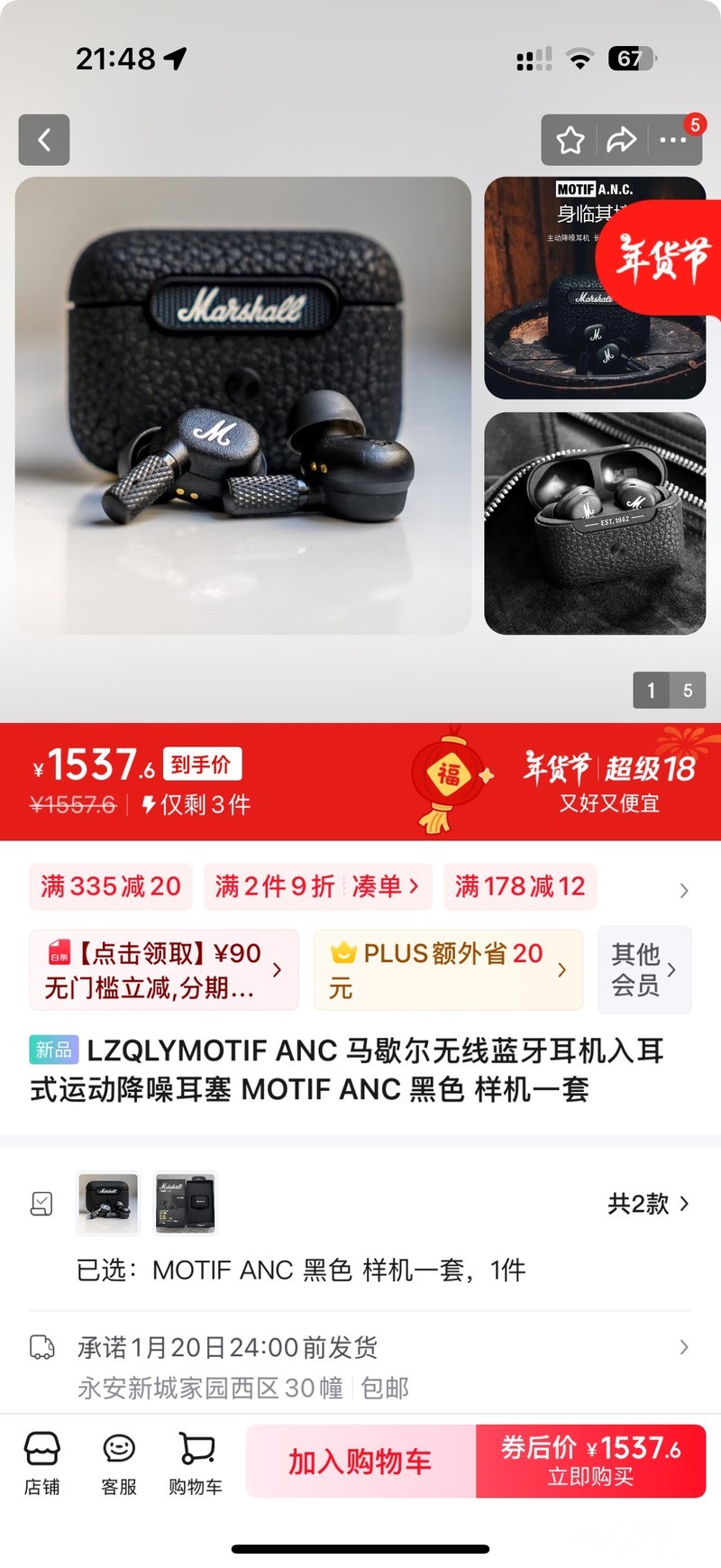This screenshot has width=721, height=1568.
Task: Claim the ¥90 点击领取 coupon
Action: coord(163,970)
